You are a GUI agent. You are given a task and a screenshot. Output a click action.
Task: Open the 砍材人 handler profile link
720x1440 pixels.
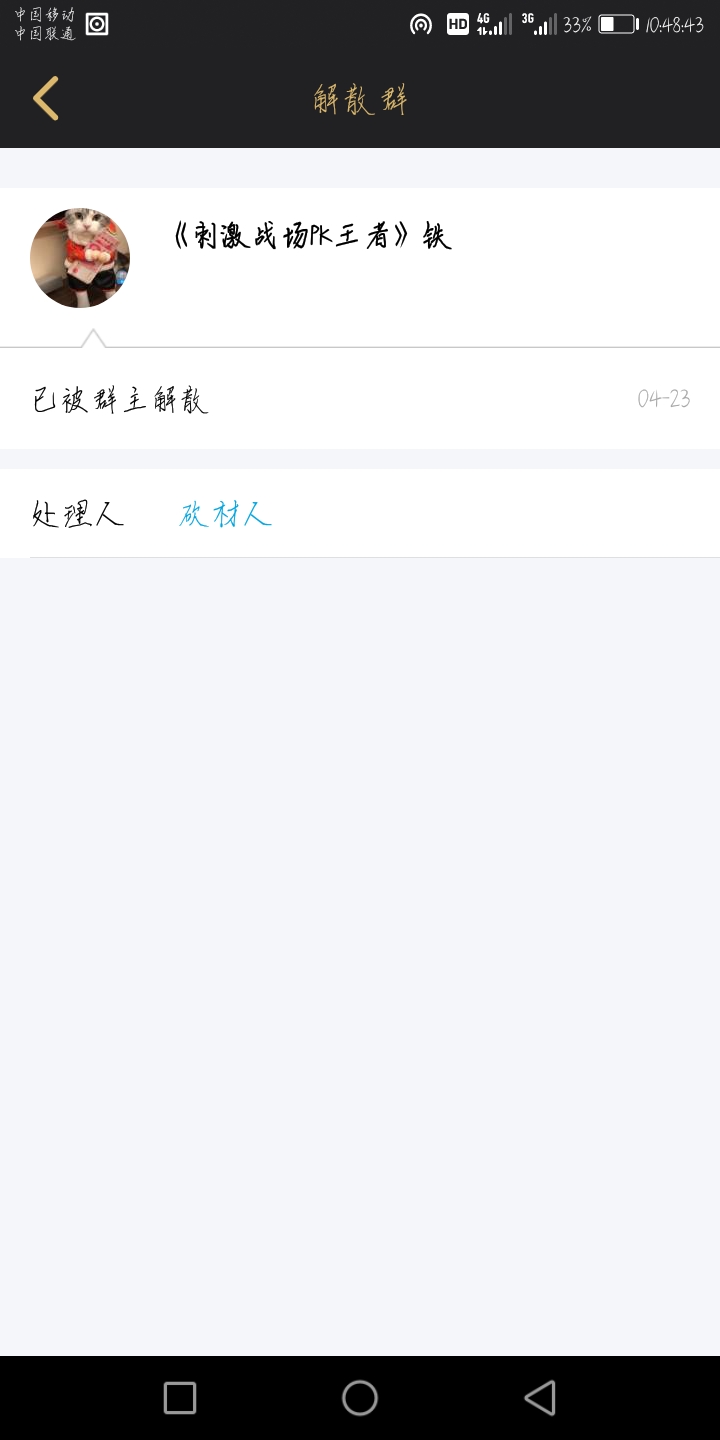click(226, 514)
